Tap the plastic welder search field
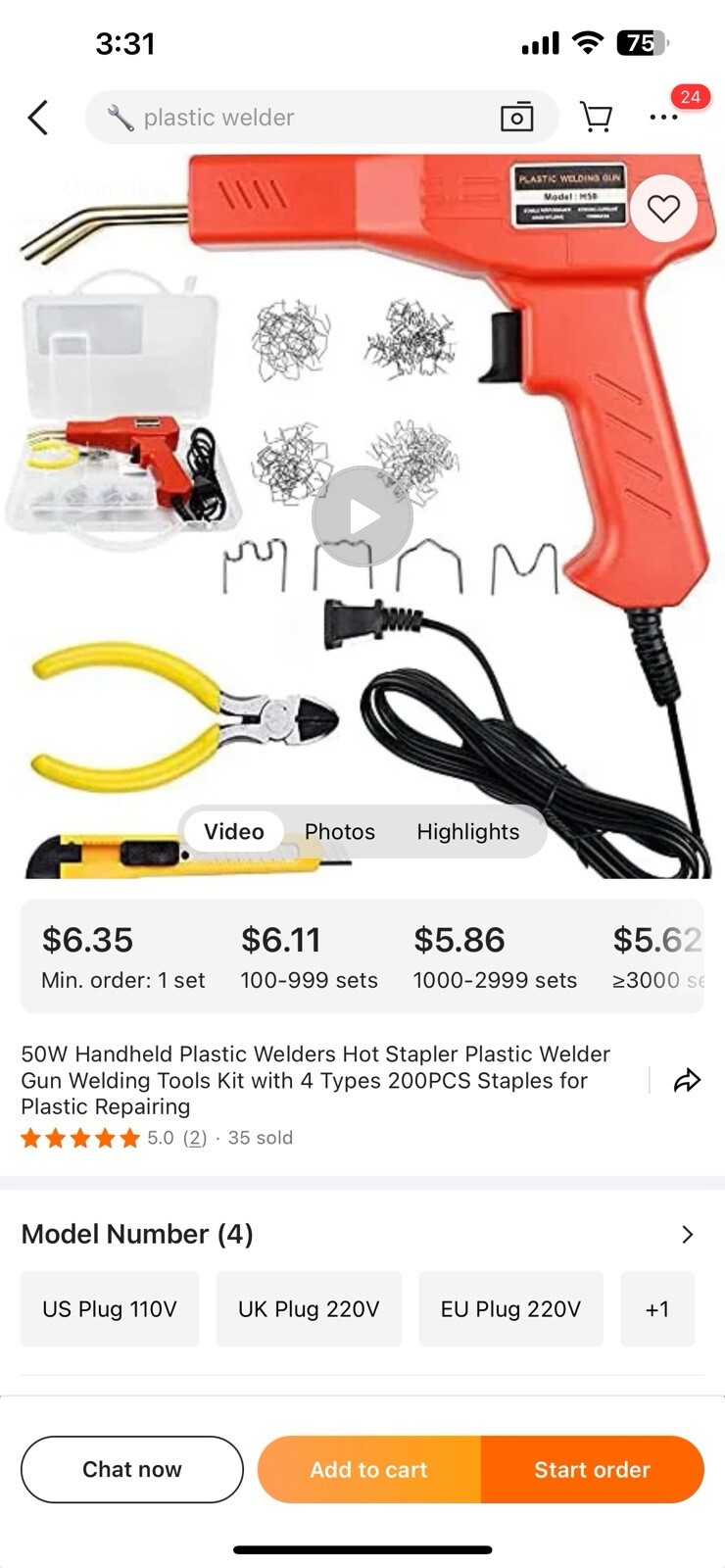 (294, 118)
